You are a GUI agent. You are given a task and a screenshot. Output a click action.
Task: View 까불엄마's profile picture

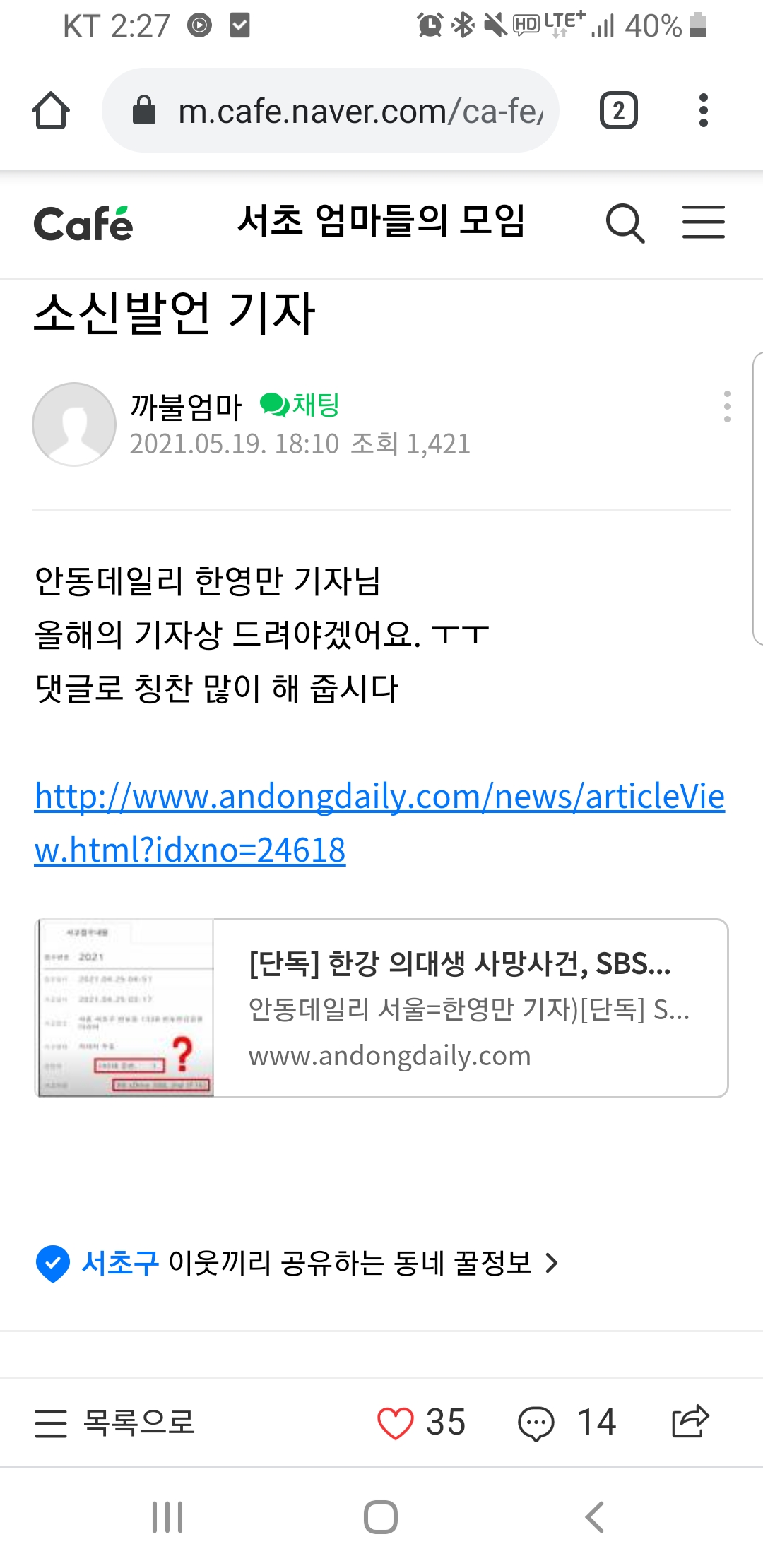[x=74, y=424]
